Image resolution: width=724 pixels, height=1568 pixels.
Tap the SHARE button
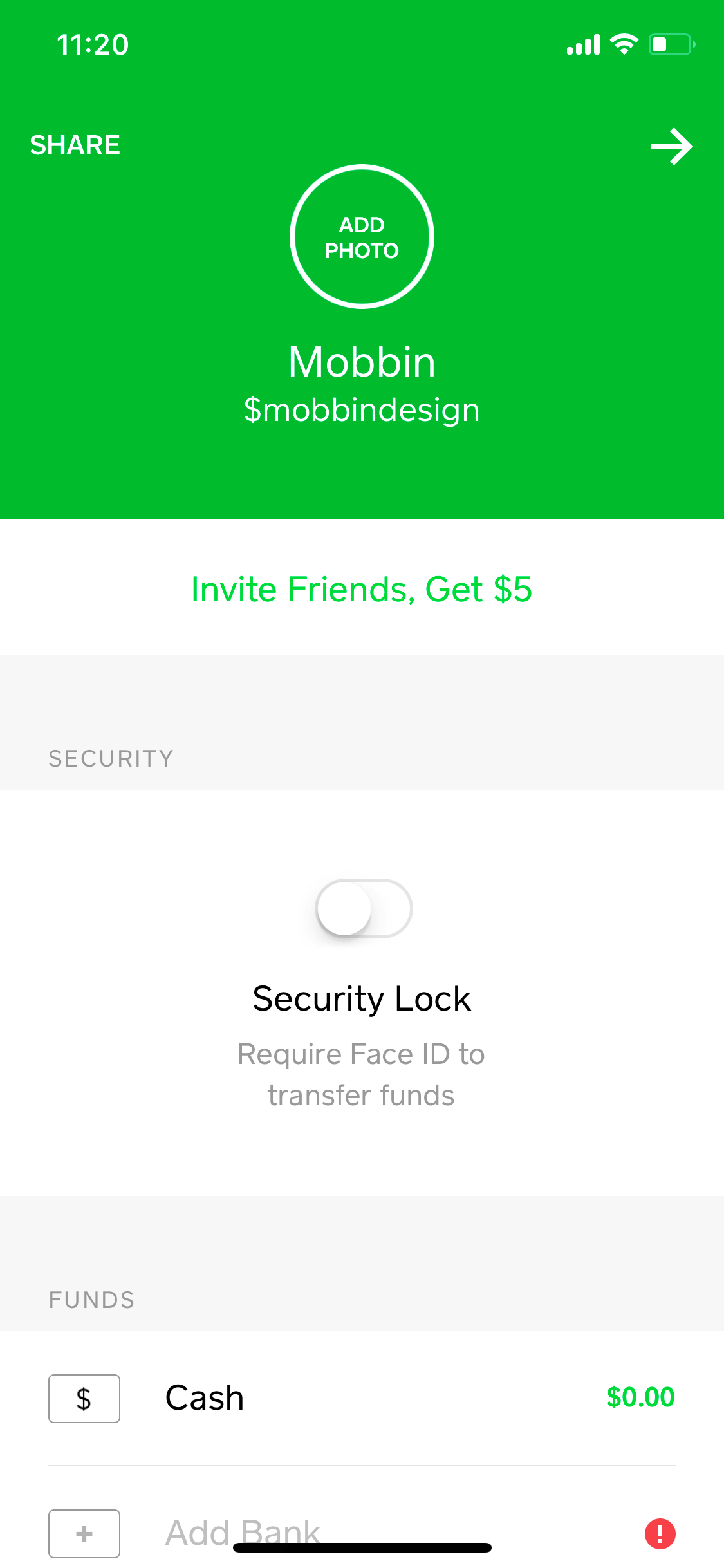point(75,145)
